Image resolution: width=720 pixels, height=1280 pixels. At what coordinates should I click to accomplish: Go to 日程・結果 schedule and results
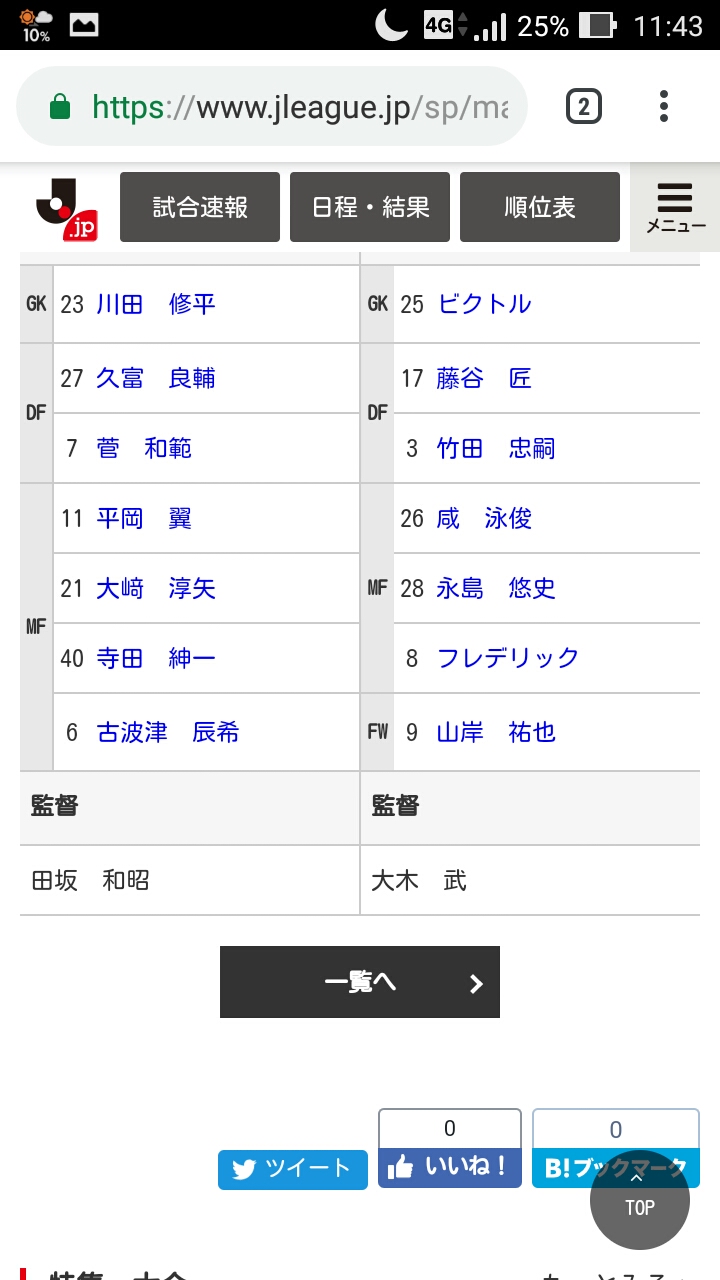coord(370,207)
